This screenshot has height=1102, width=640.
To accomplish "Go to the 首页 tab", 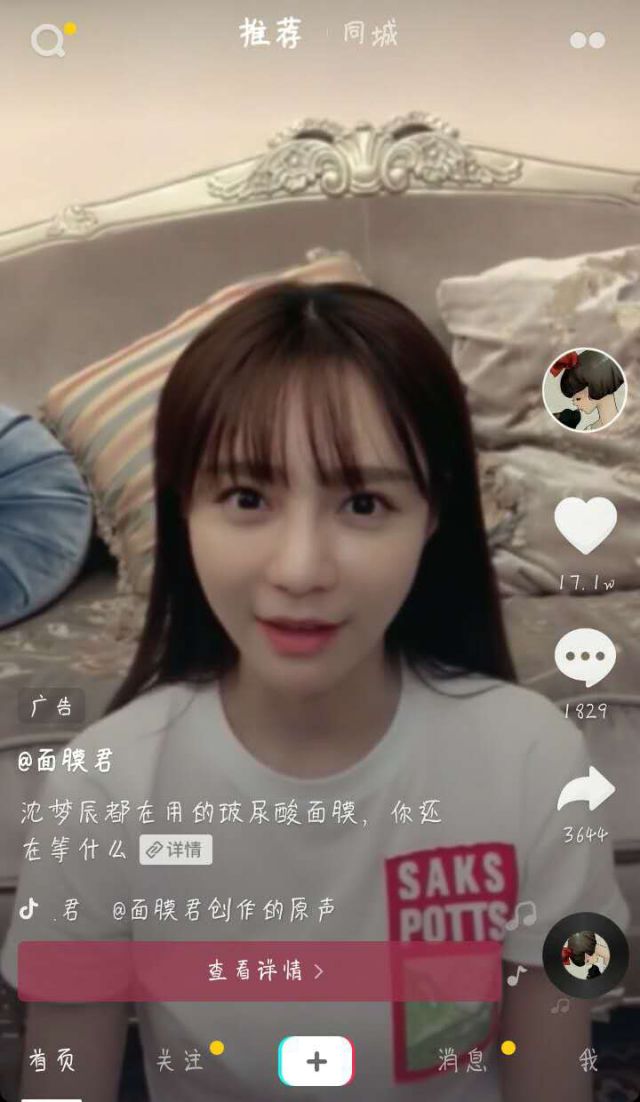I will click(52, 1060).
